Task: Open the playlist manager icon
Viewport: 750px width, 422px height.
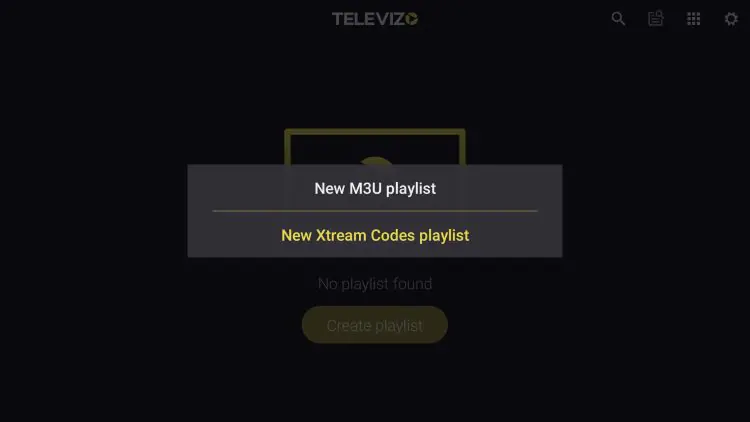Action: click(x=656, y=18)
